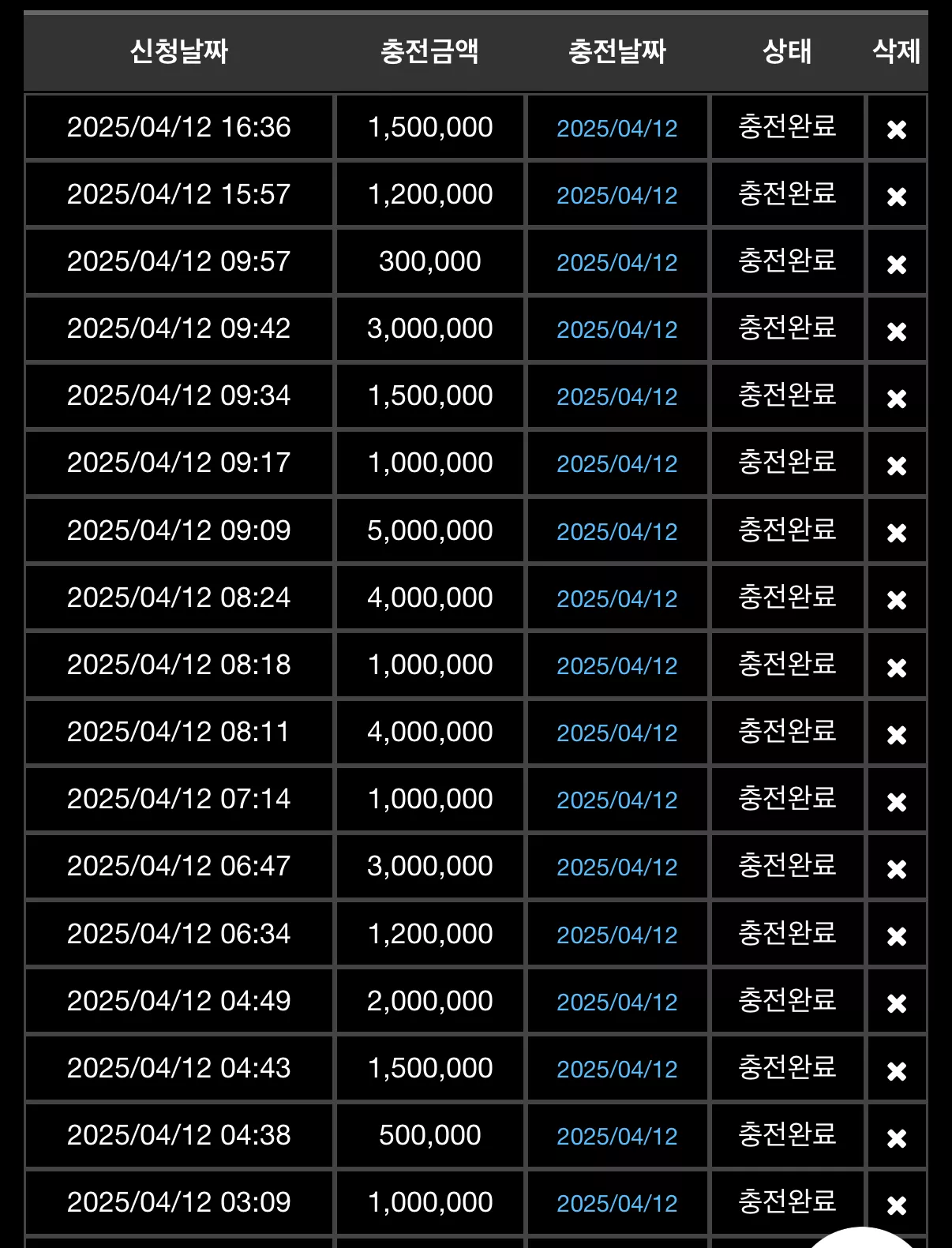Screen dimensions: 952x1248
Task: Delete the 06:47 record of 3,000,000
Action: click(897, 869)
